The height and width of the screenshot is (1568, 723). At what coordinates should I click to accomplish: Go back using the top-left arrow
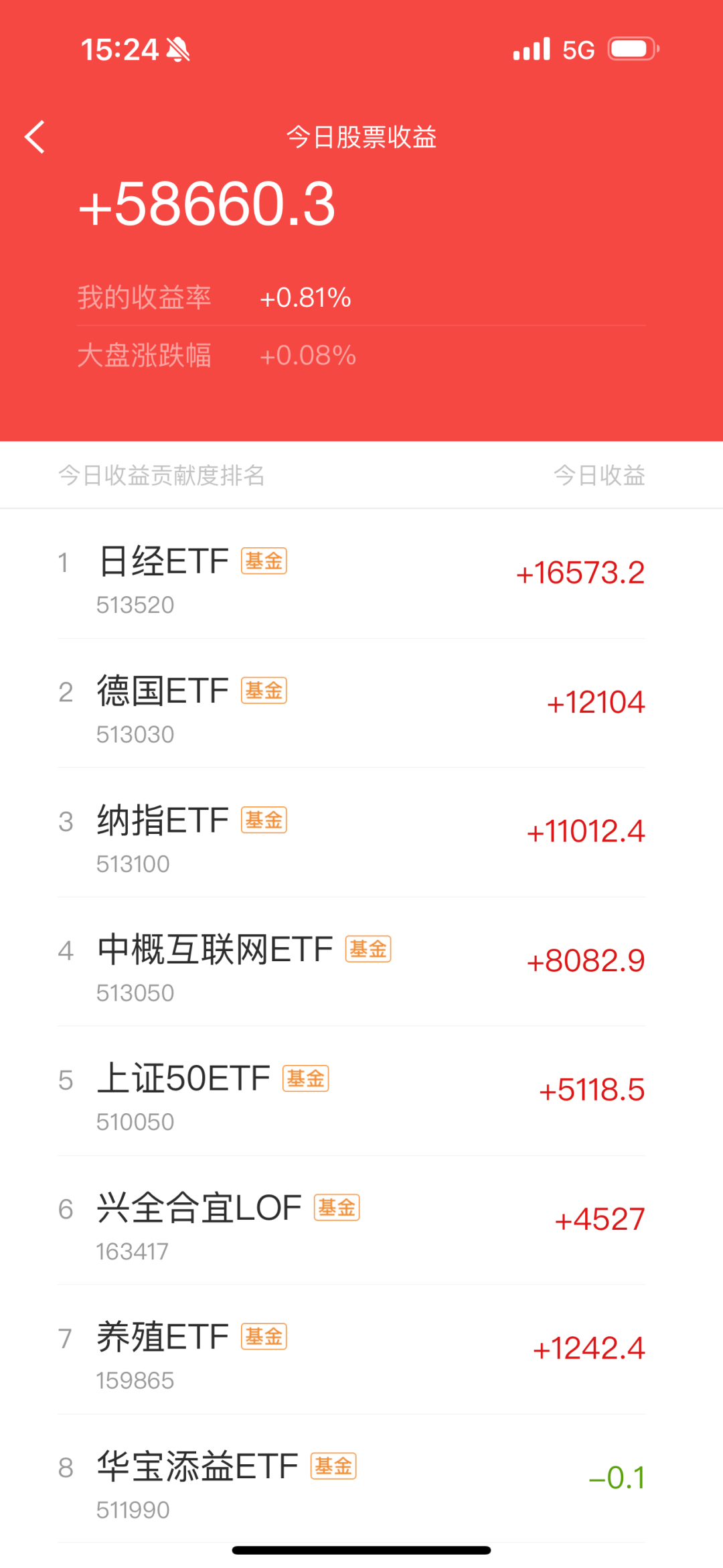(x=35, y=137)
